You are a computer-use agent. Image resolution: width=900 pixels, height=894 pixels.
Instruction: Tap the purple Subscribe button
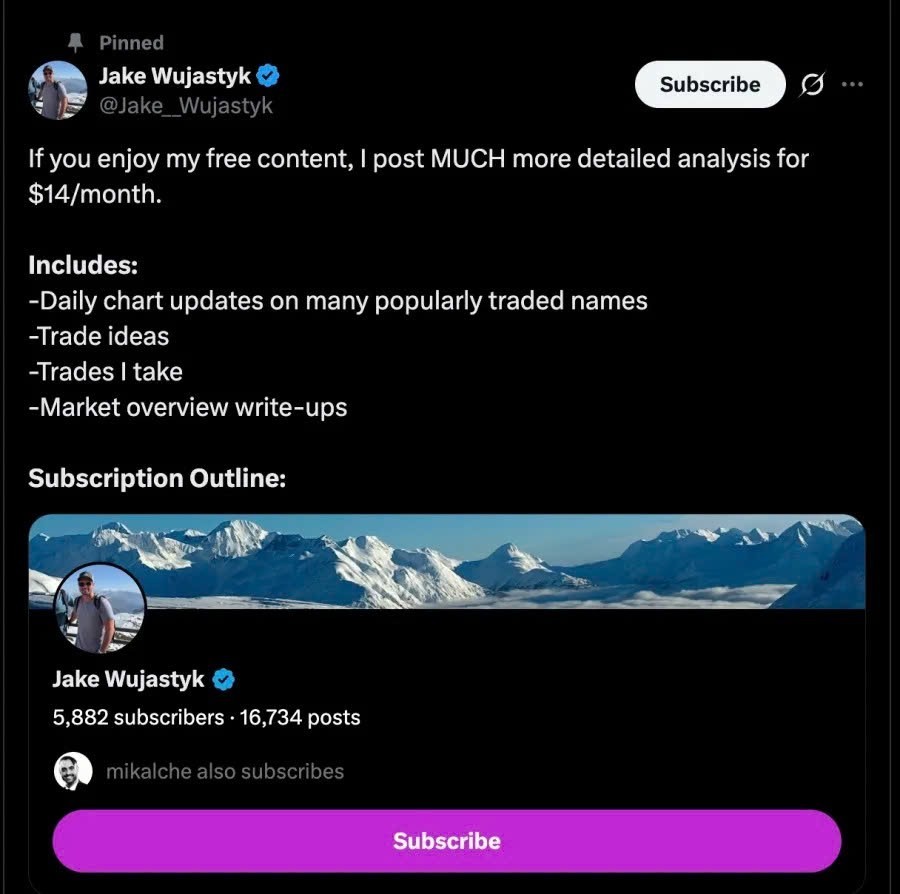coord(446,841)
